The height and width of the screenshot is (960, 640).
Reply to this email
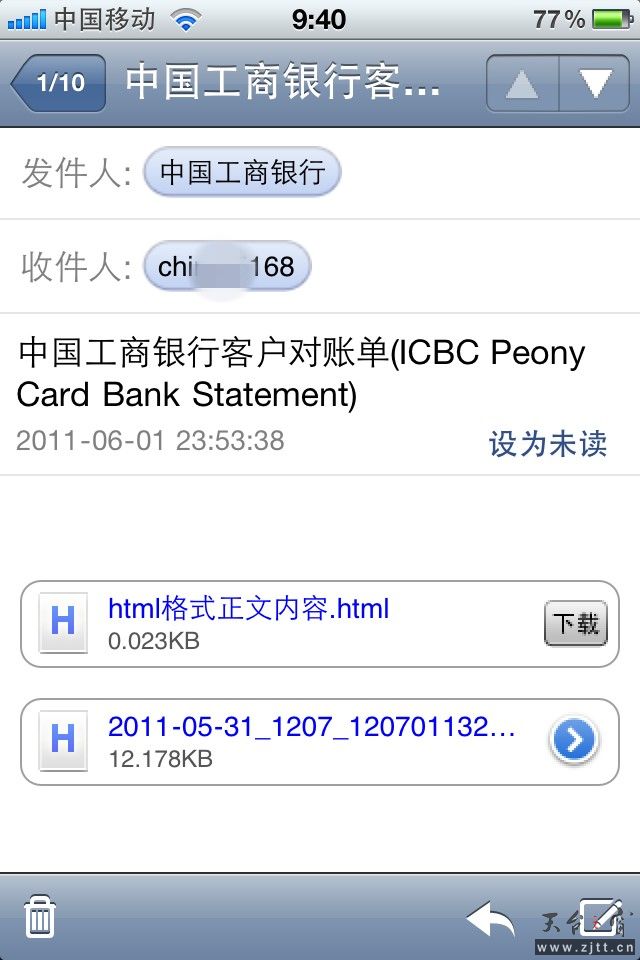point(490,918)
